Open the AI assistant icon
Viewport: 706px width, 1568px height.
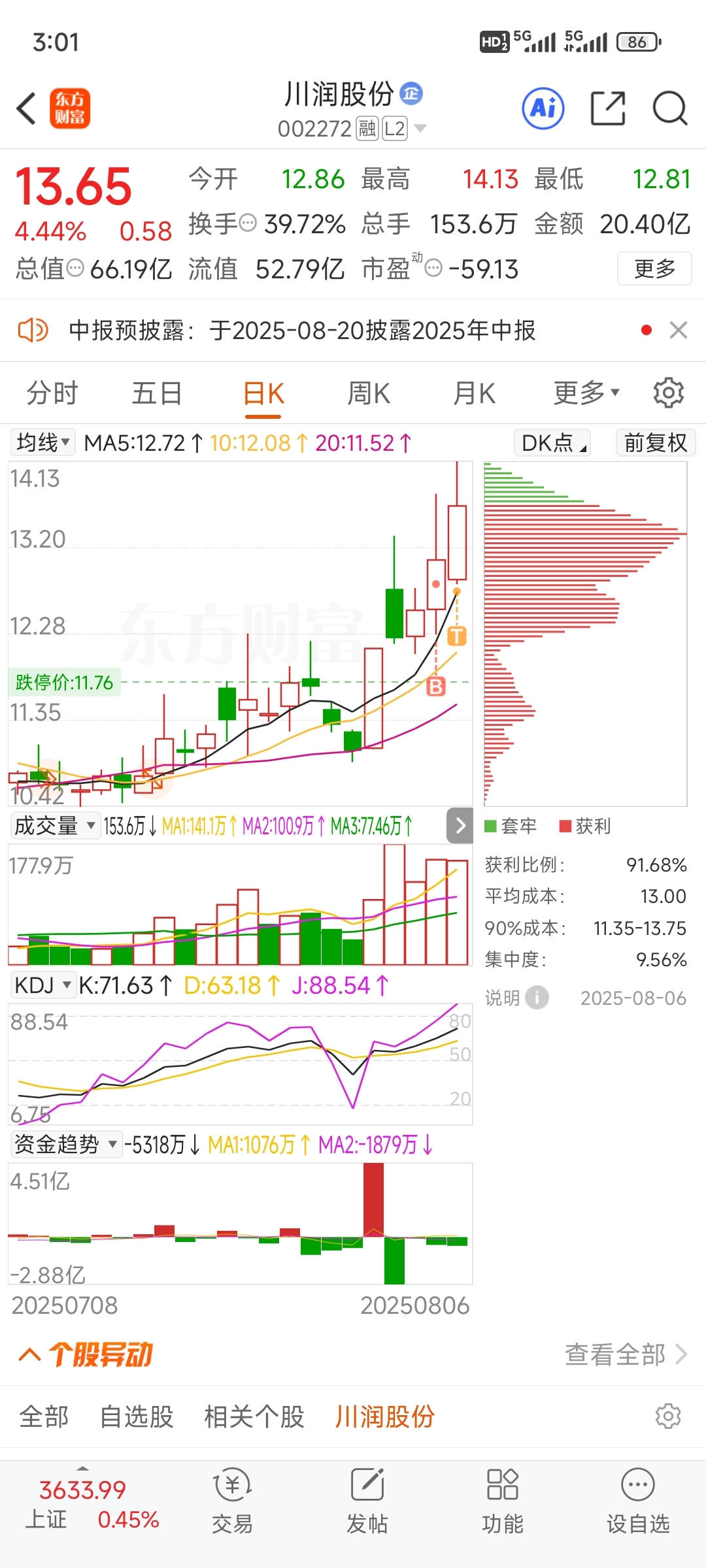click(x=543, y=108)
